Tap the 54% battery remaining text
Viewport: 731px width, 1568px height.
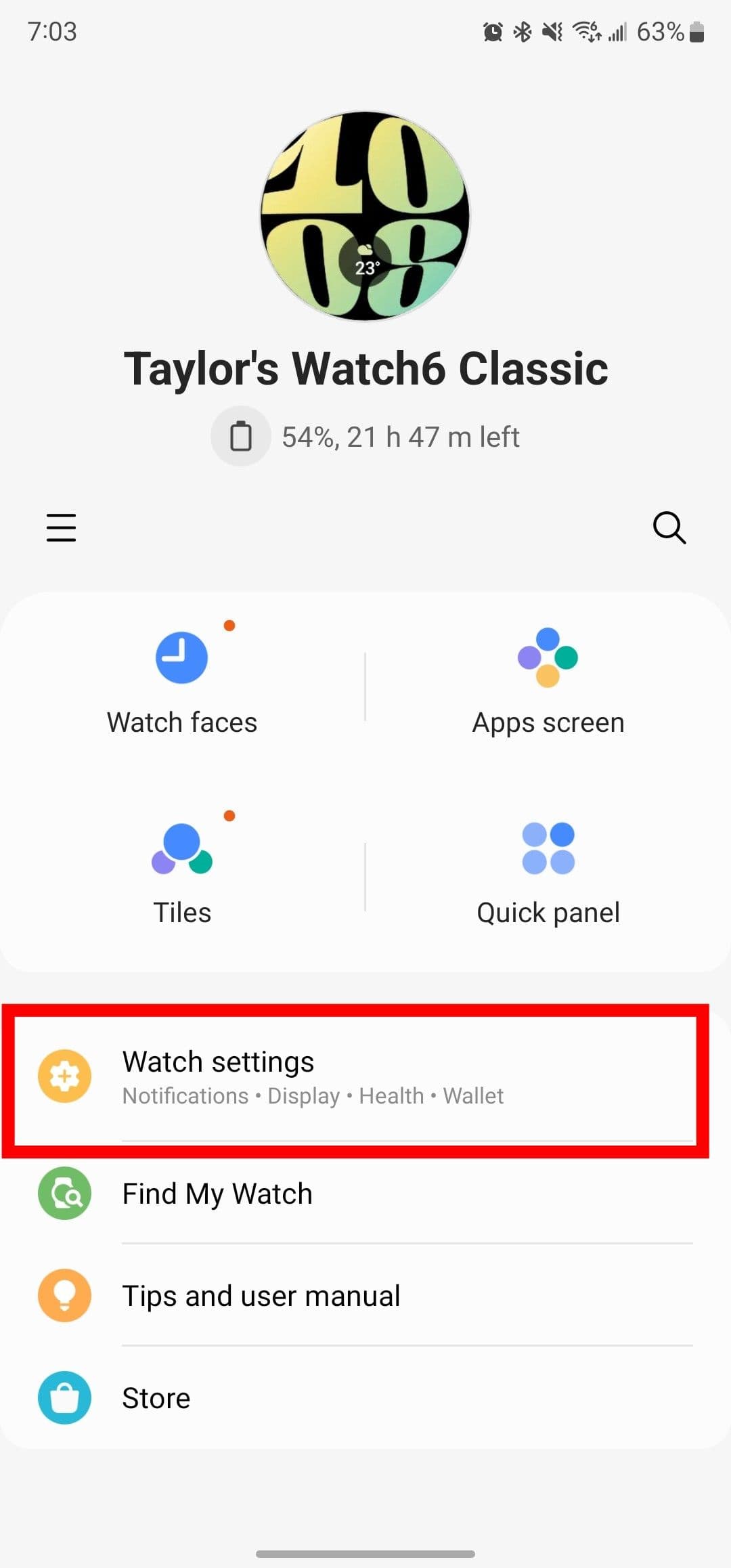[400, 437]
